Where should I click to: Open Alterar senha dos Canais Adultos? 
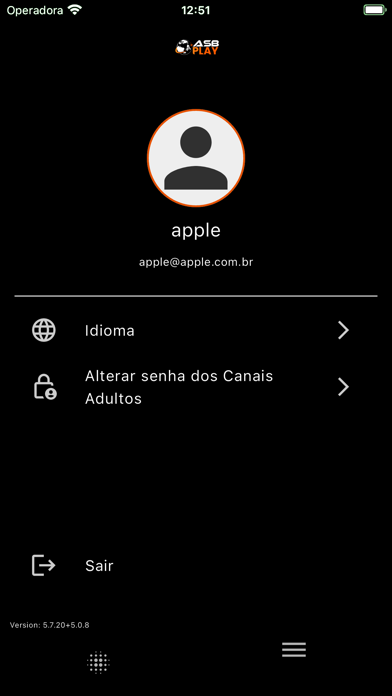pyautogui.click(x=196, y=387)
